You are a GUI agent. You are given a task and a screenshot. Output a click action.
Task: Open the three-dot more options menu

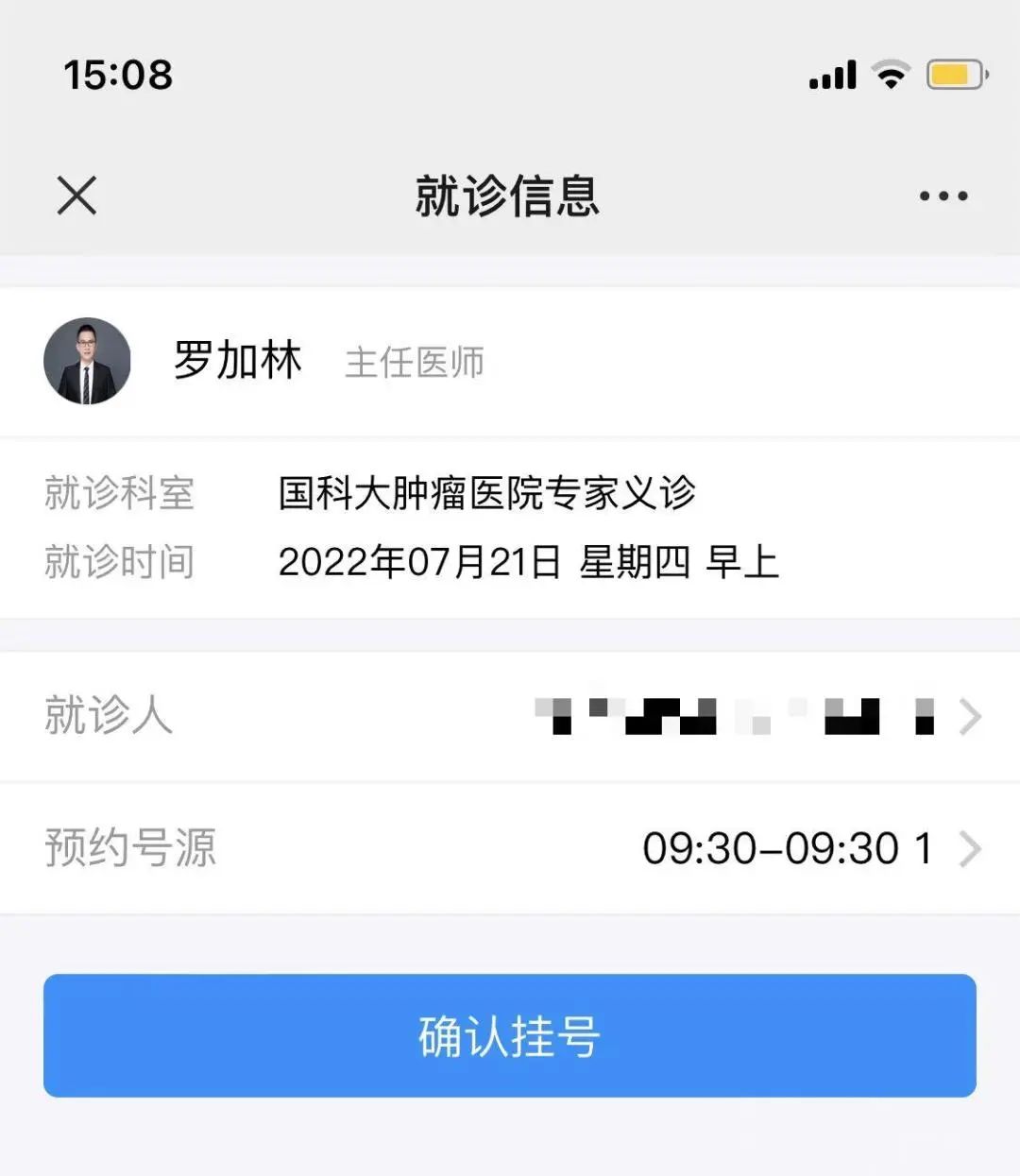click(x=943, y=196)
